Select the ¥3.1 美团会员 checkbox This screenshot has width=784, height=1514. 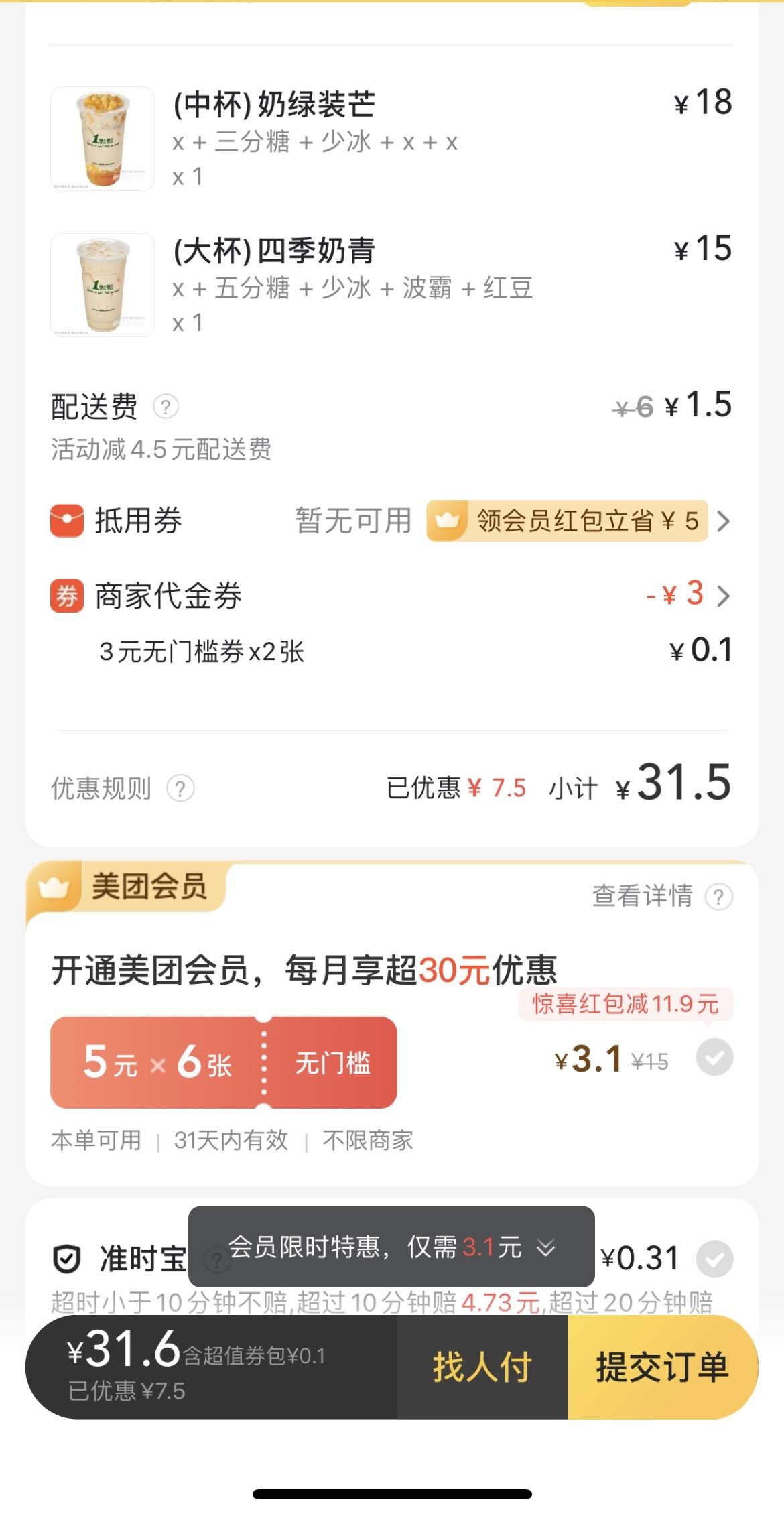pos(714,1058)
